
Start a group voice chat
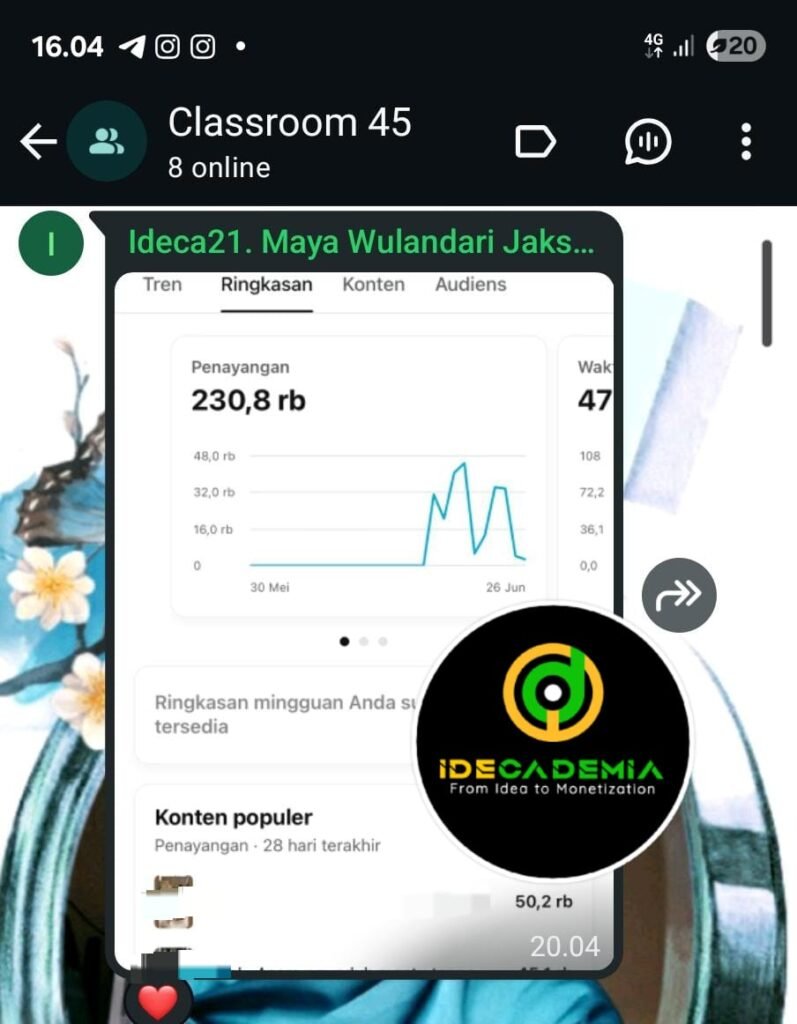(647, 142)
